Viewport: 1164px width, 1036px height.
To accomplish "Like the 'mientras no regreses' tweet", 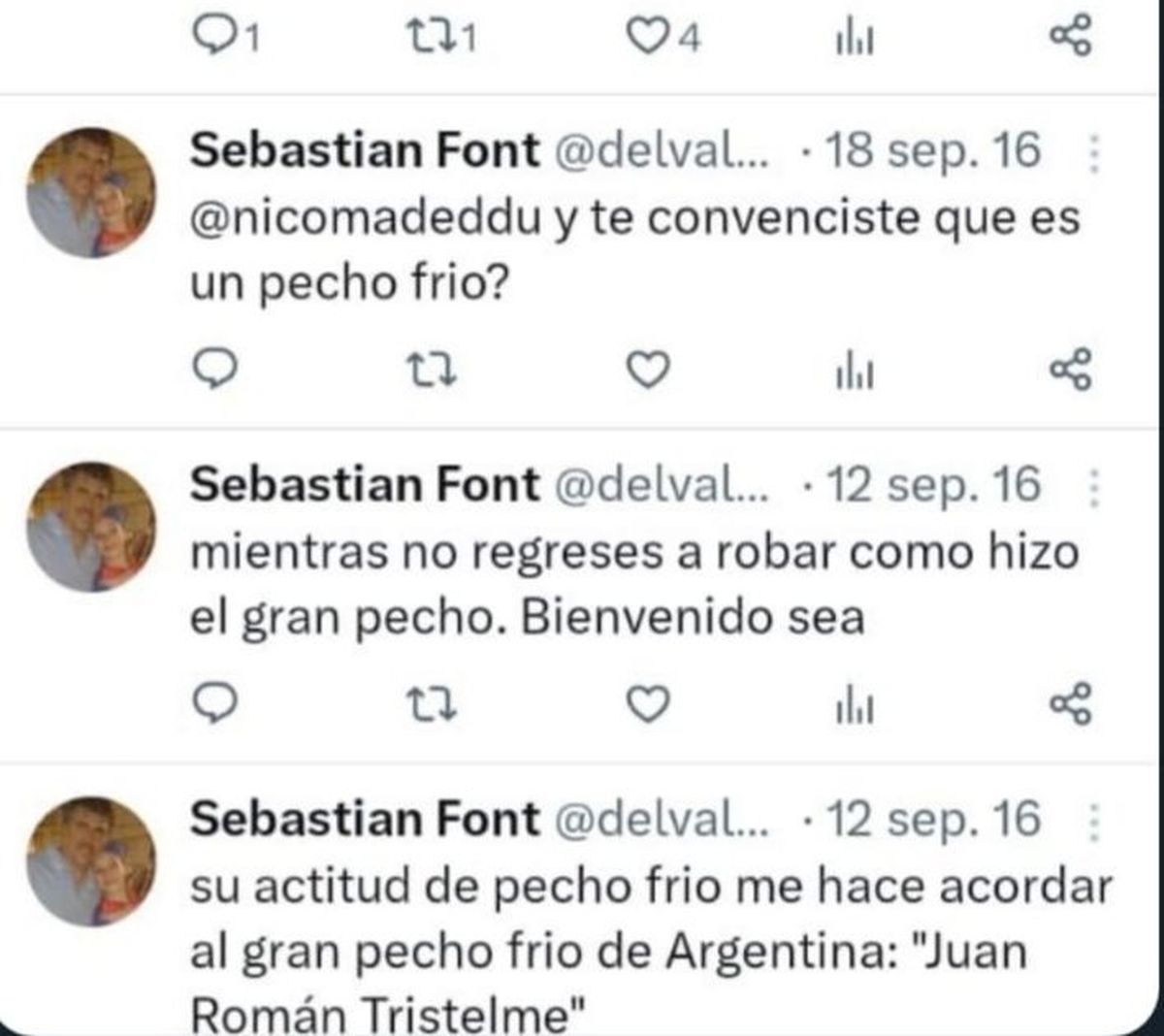I will (x=647, y=704).
